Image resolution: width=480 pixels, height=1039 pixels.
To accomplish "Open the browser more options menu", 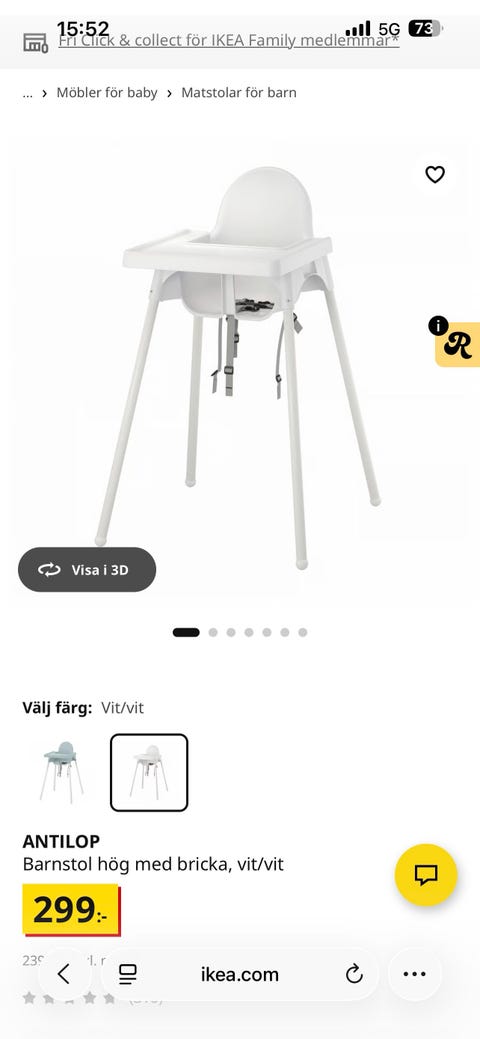I will pos(414,974).
